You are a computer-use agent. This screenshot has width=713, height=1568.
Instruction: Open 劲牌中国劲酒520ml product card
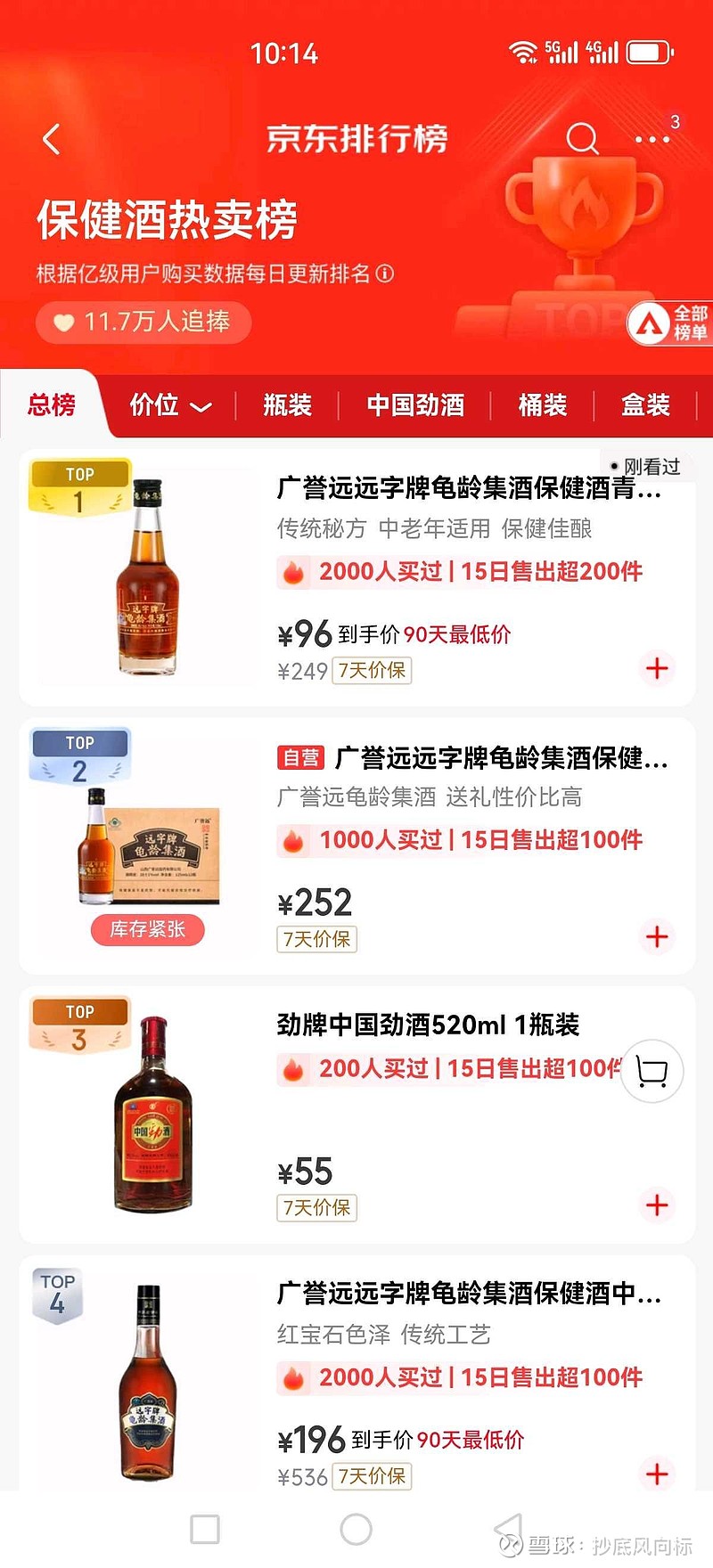428,1025
